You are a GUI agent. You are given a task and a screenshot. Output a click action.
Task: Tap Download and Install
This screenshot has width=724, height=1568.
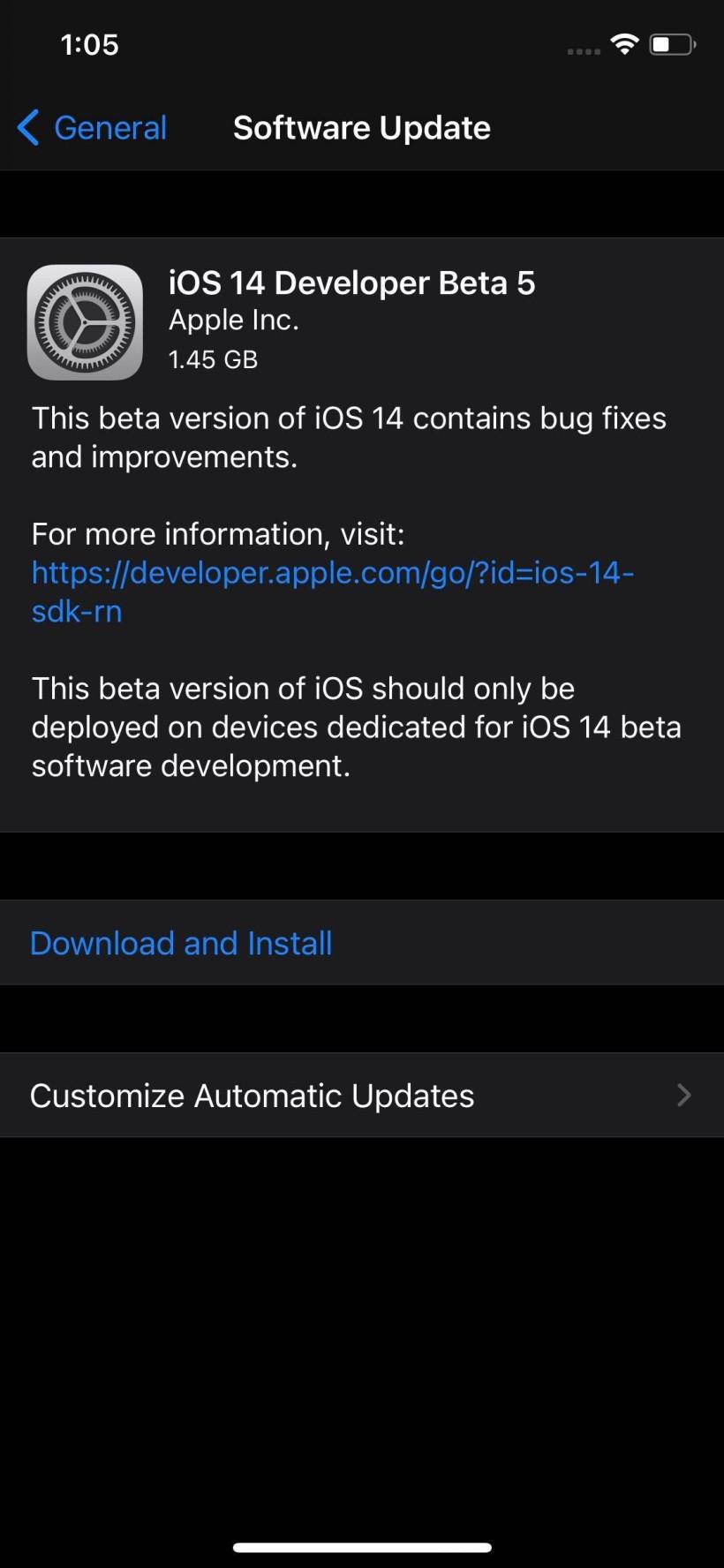[x=362, y=943]
